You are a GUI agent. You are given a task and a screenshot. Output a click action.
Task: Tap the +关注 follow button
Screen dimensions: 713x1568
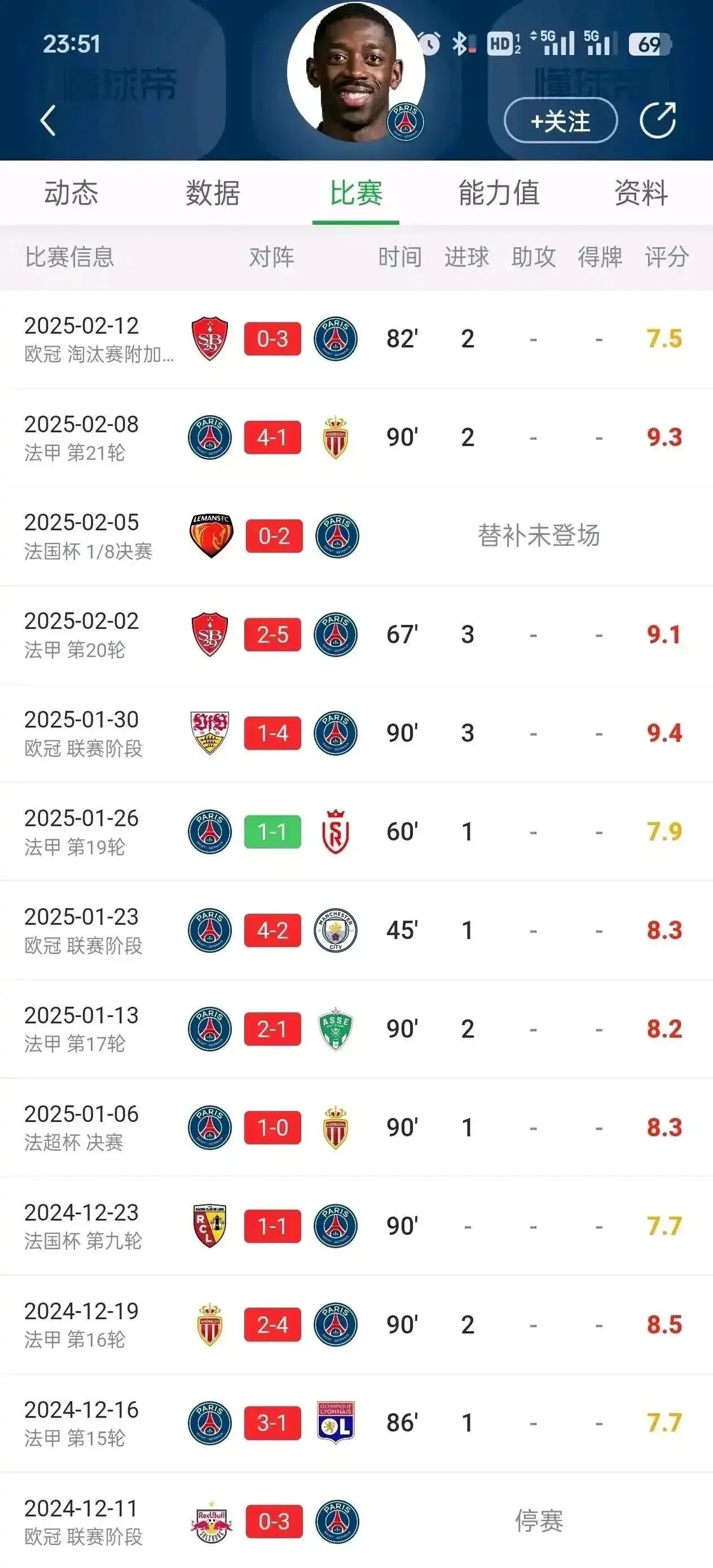point(560,121)
